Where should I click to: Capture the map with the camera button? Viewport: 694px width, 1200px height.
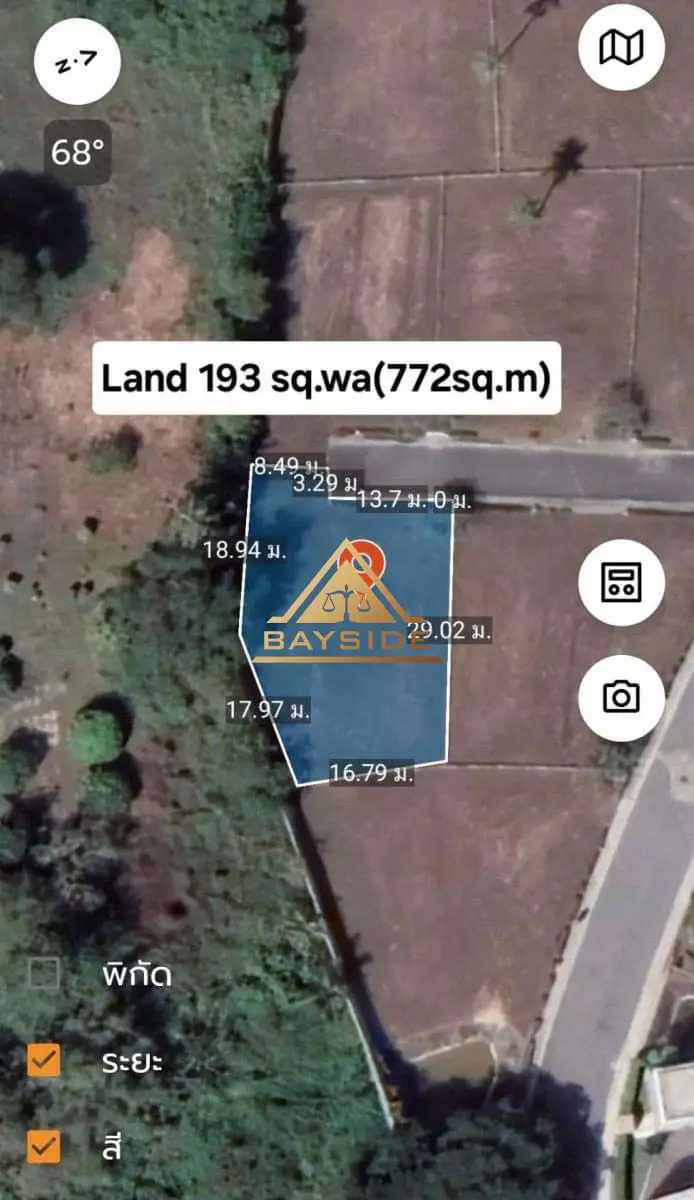(x=621, y=697)
